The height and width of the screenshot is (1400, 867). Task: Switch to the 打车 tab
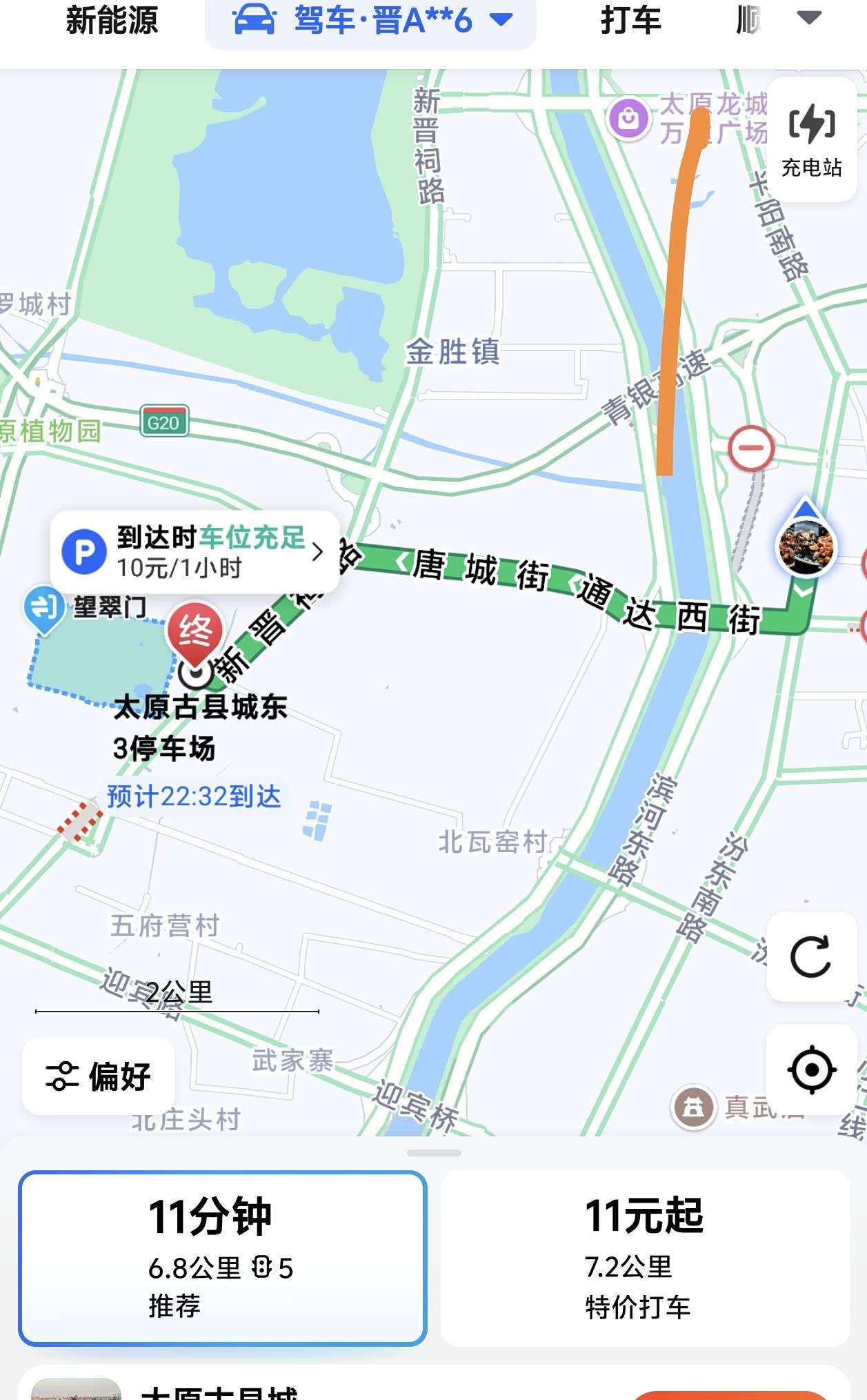tap(630, 20)
